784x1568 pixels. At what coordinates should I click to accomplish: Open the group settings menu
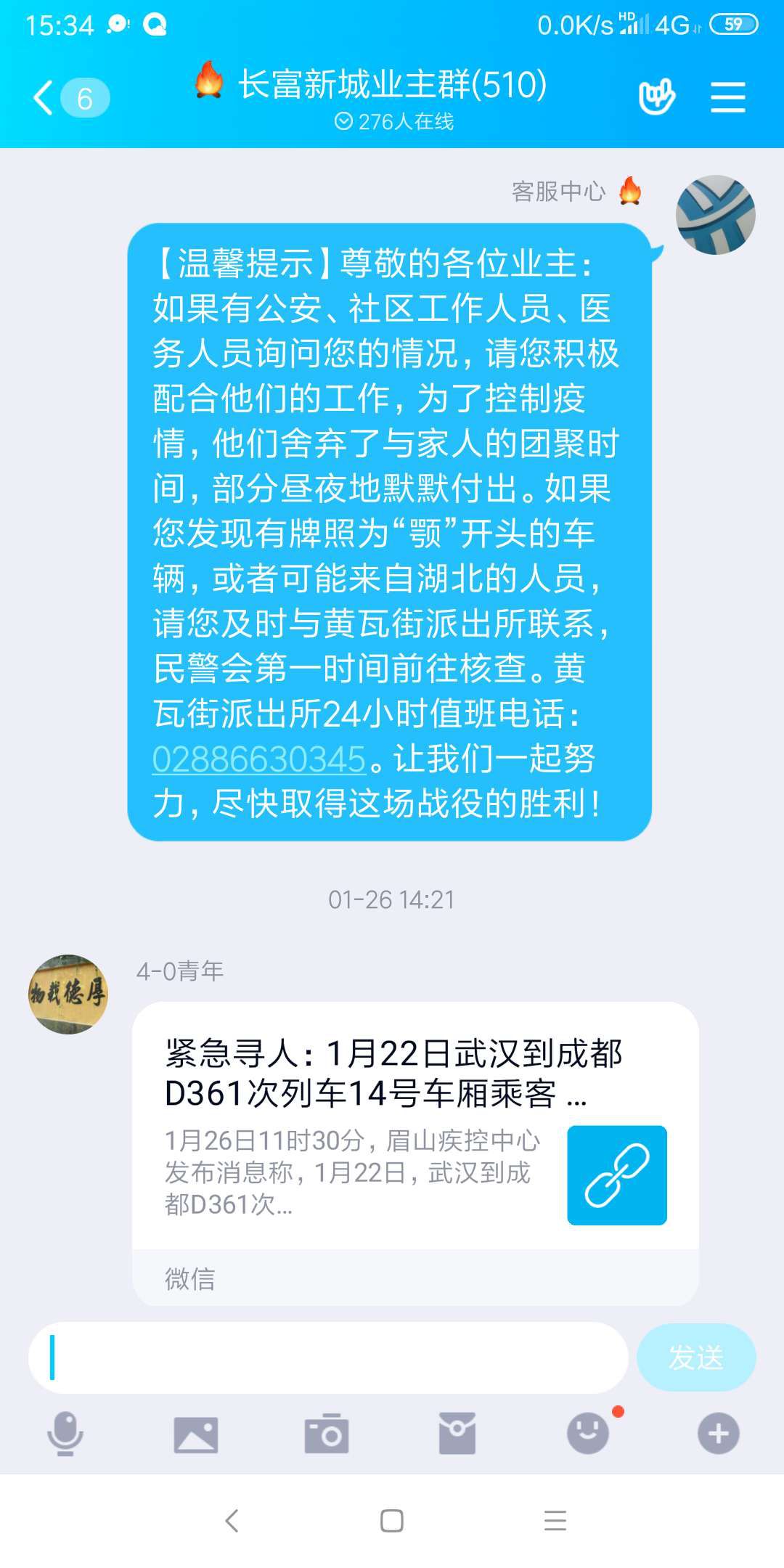[x=727, y=97]
